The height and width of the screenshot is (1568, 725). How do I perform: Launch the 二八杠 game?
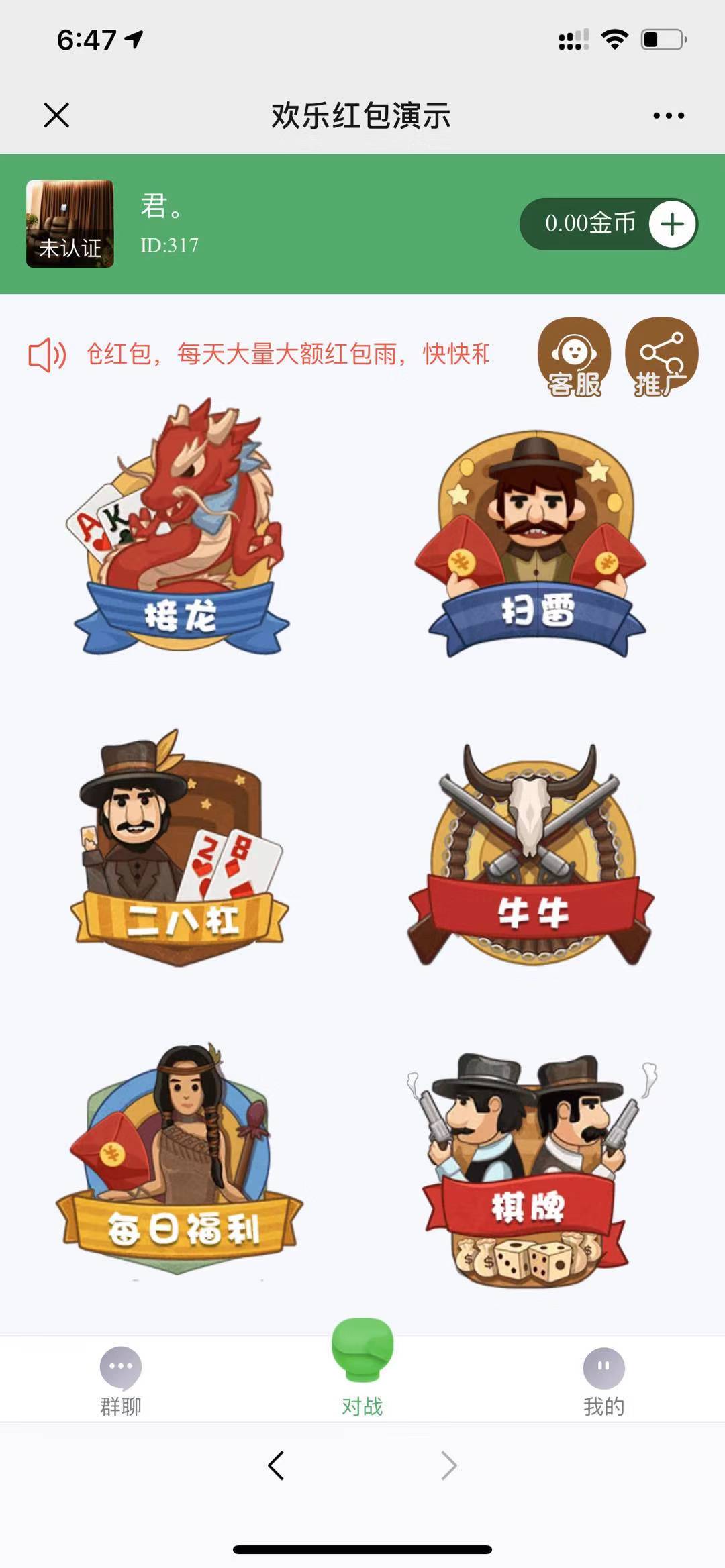click(x=180, y=847)
